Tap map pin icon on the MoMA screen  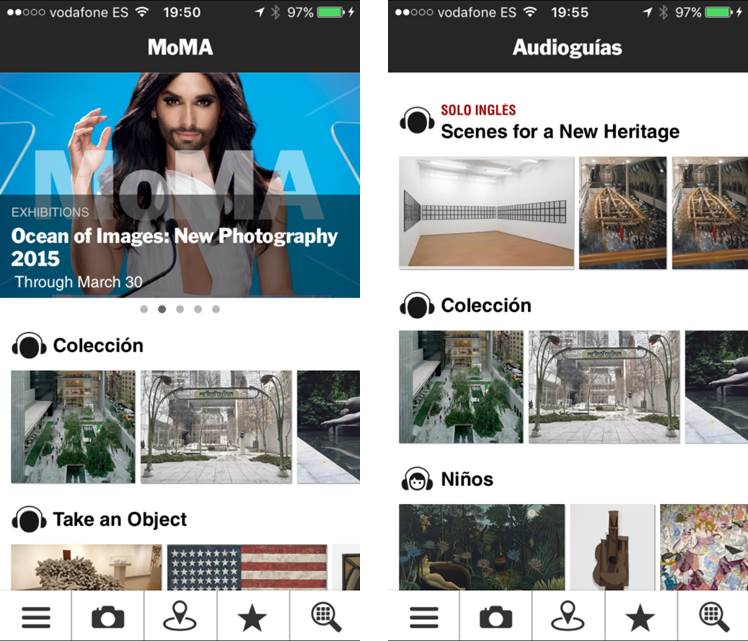point(180,616)
